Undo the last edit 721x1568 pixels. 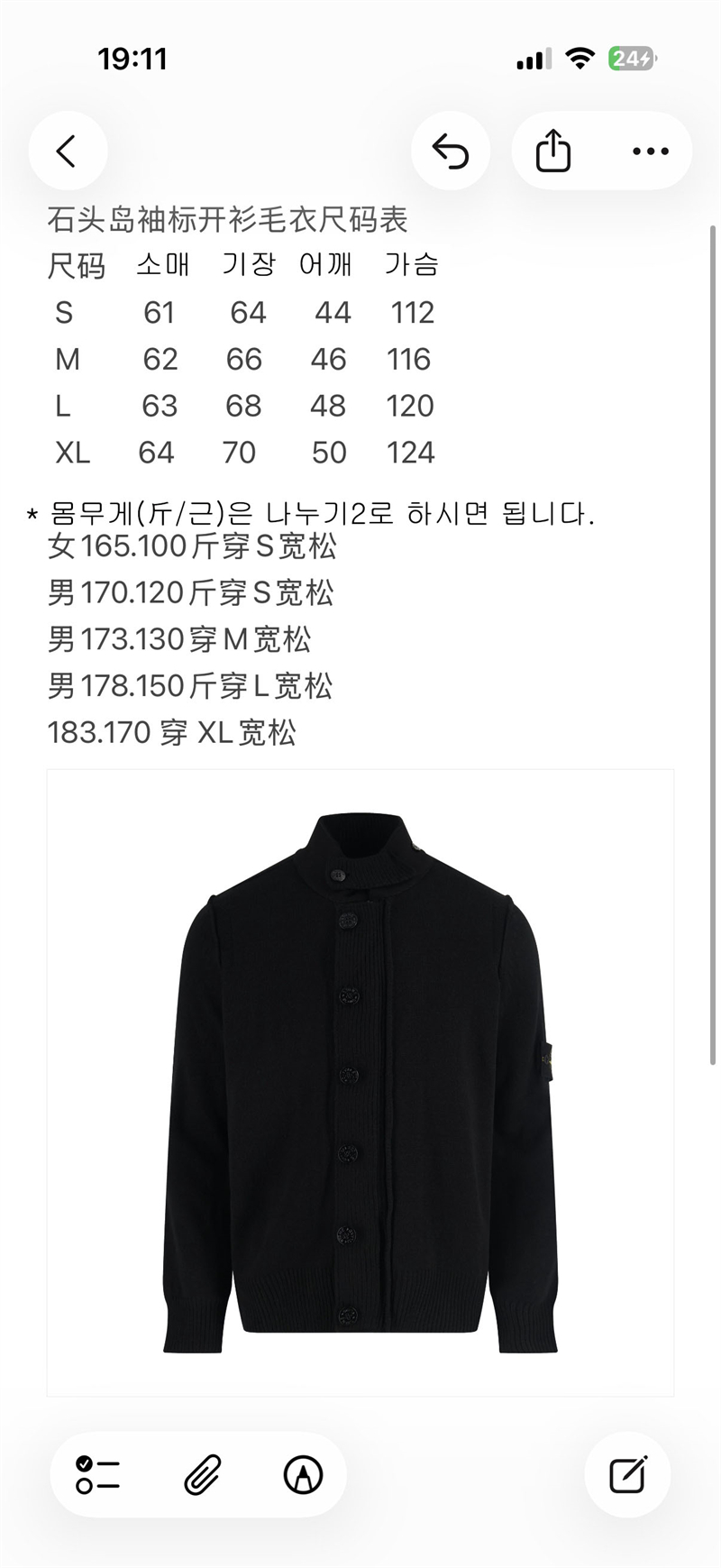coord(451,151)
